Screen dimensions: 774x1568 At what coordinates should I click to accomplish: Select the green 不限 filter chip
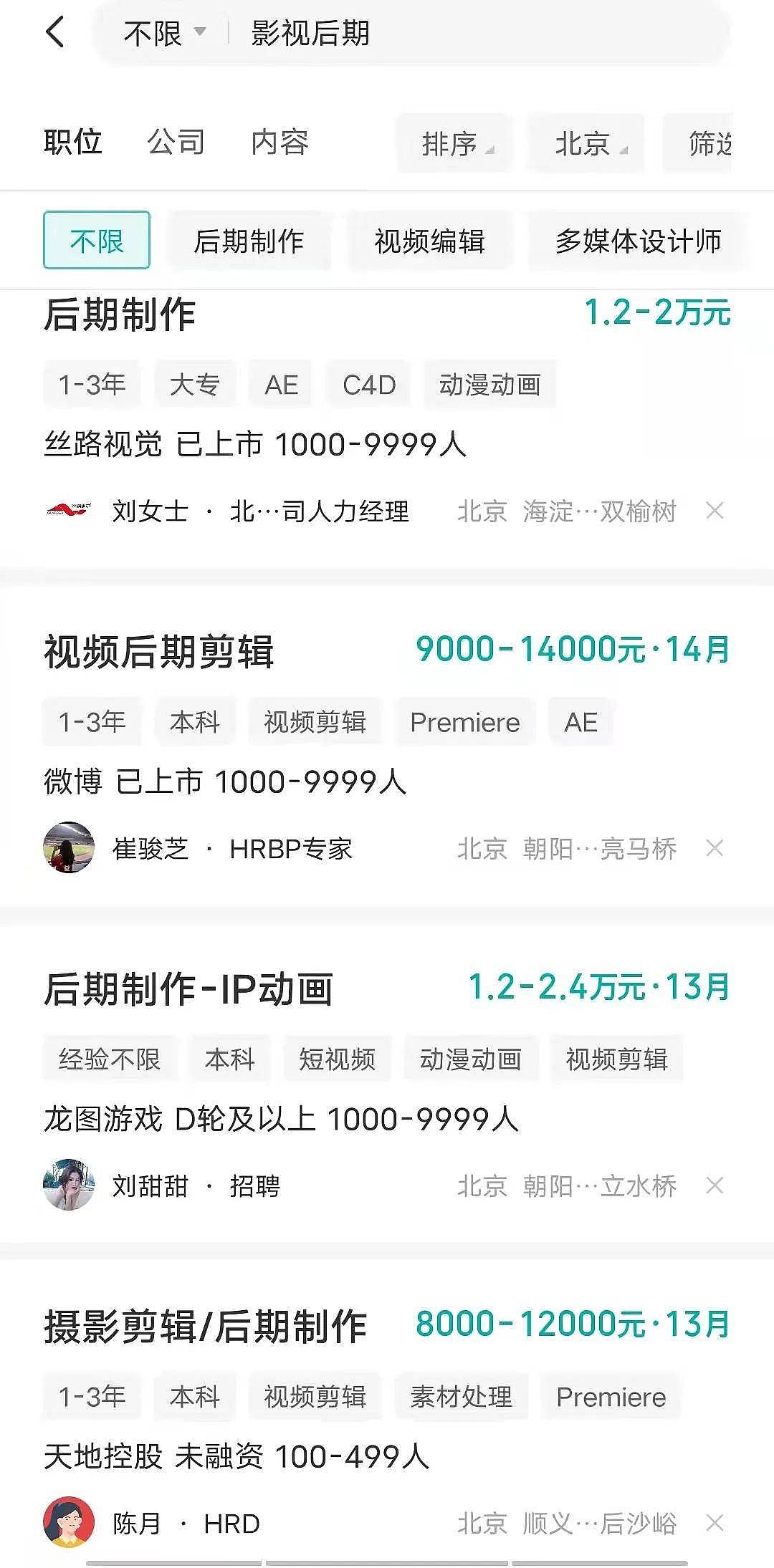[97, 241]
